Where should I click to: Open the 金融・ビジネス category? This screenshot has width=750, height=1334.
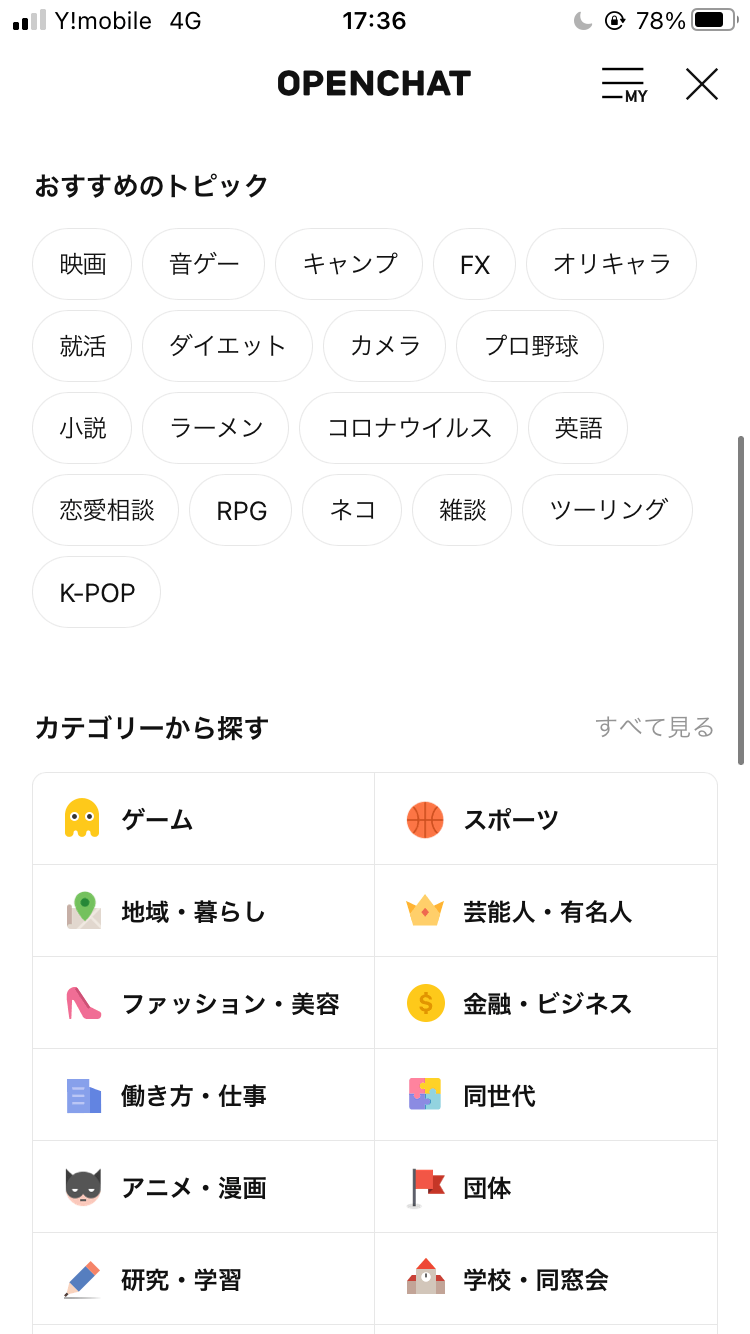(546, 1003)
